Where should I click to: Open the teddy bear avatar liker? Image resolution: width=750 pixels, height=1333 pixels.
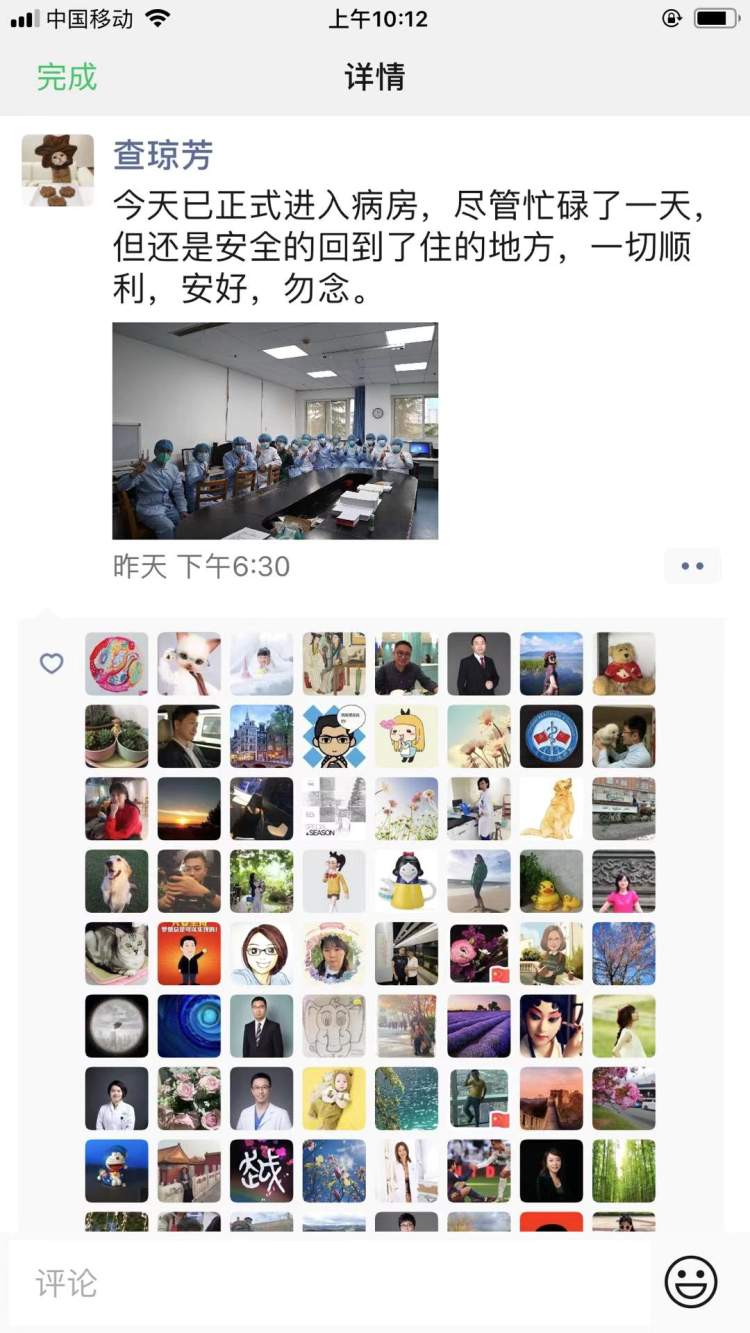(x=624, y=663)
